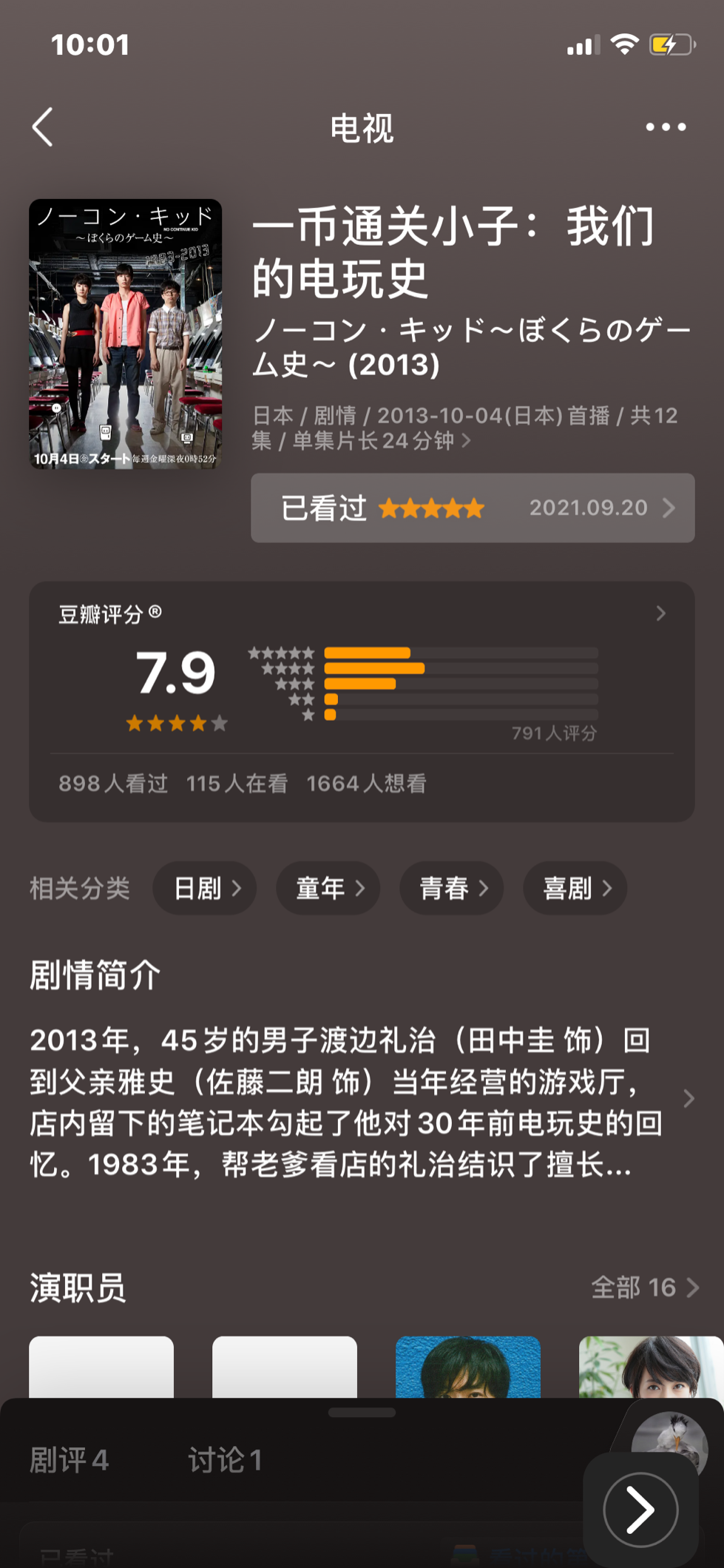Tap the round forward-arrow floating button

coord(640,1510)
